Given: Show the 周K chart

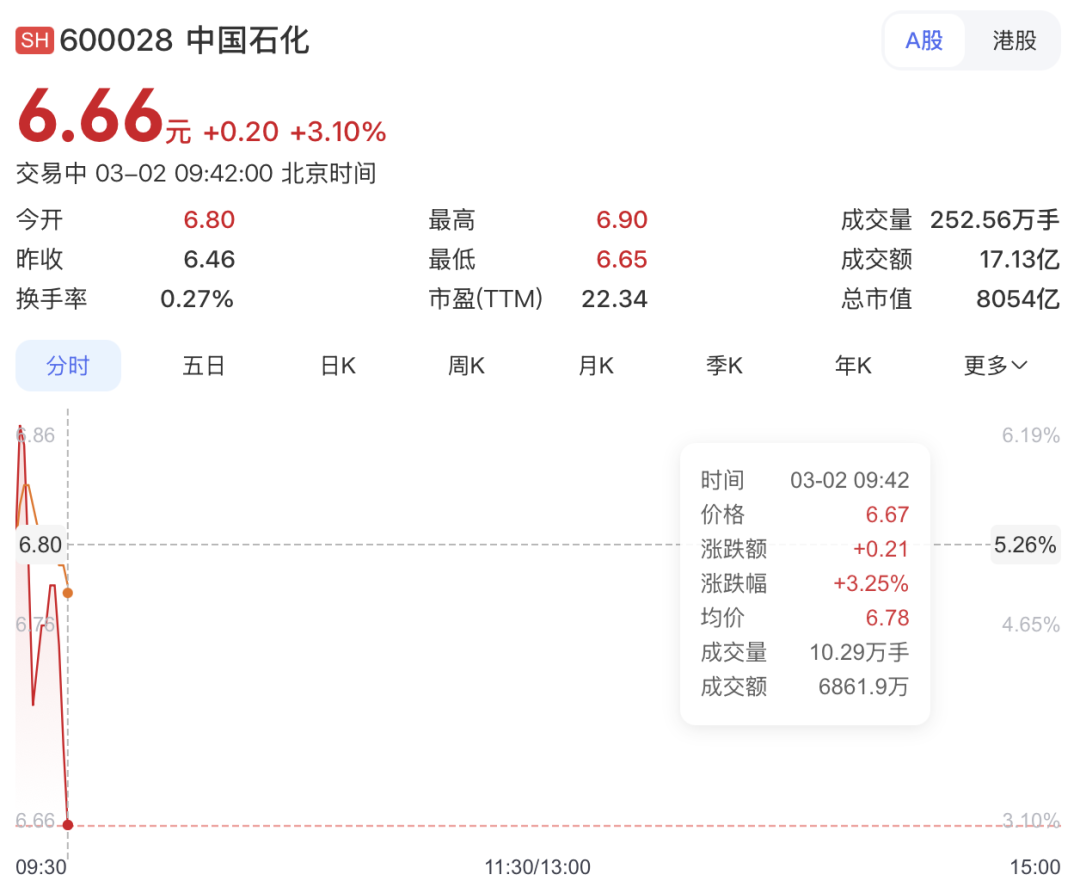Looking at the screenshot, I should 466,366.
